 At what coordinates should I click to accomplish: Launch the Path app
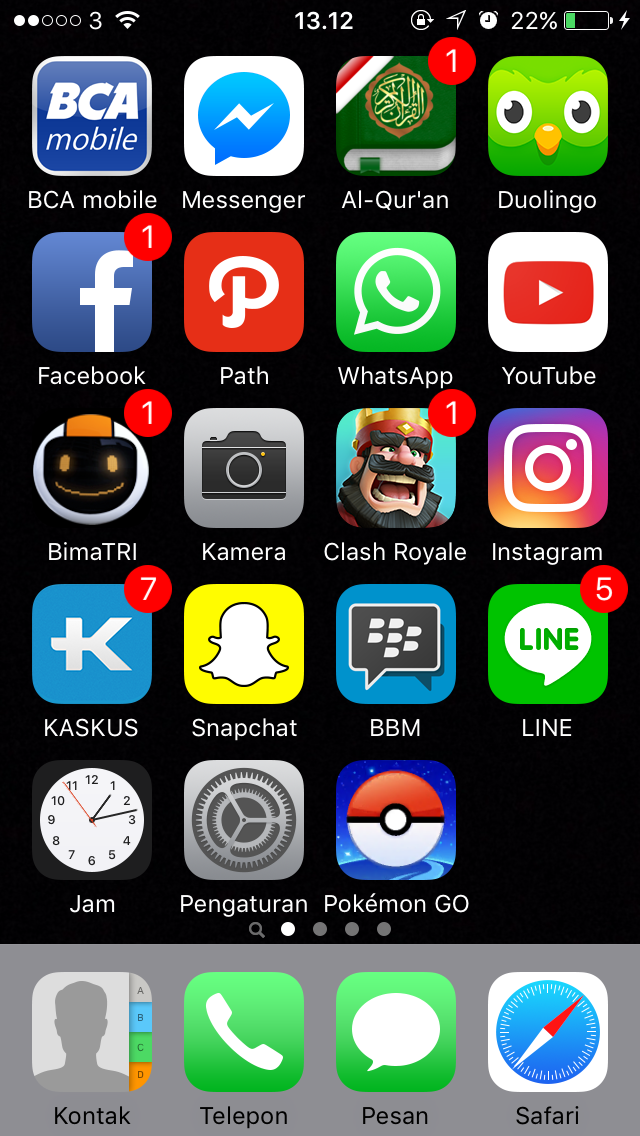(x=244, y=292)
